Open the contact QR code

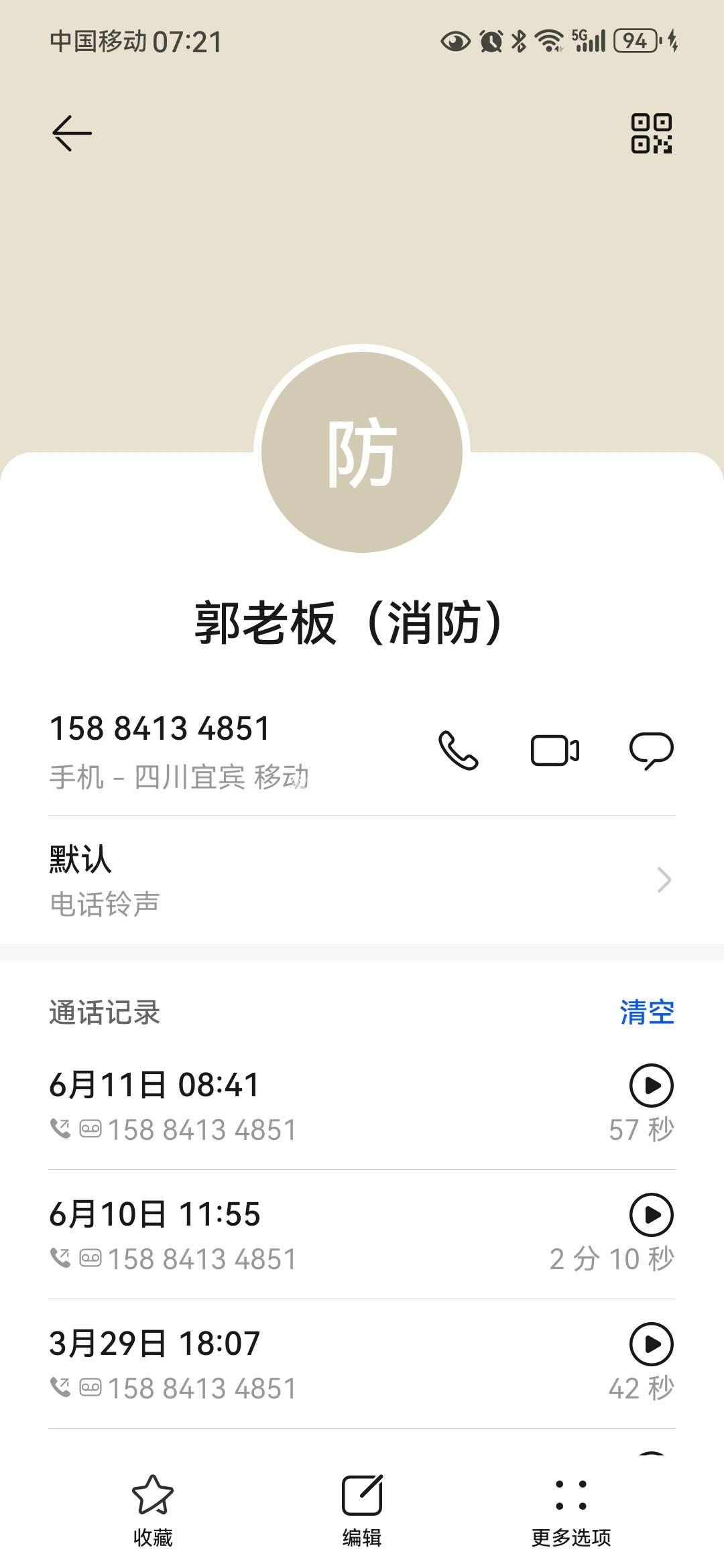tap(651, 133)
